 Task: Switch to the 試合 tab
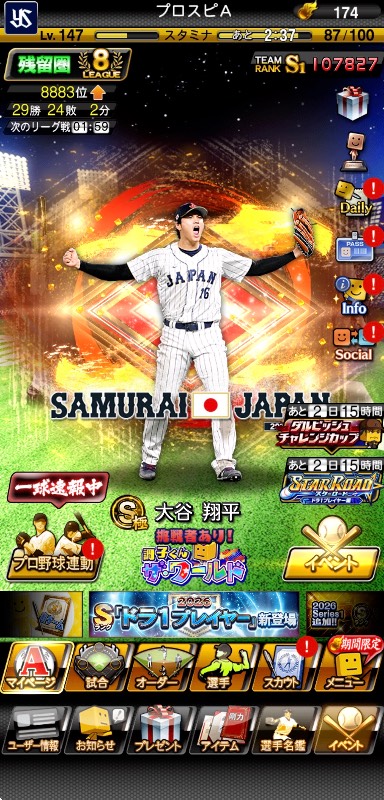97,667
